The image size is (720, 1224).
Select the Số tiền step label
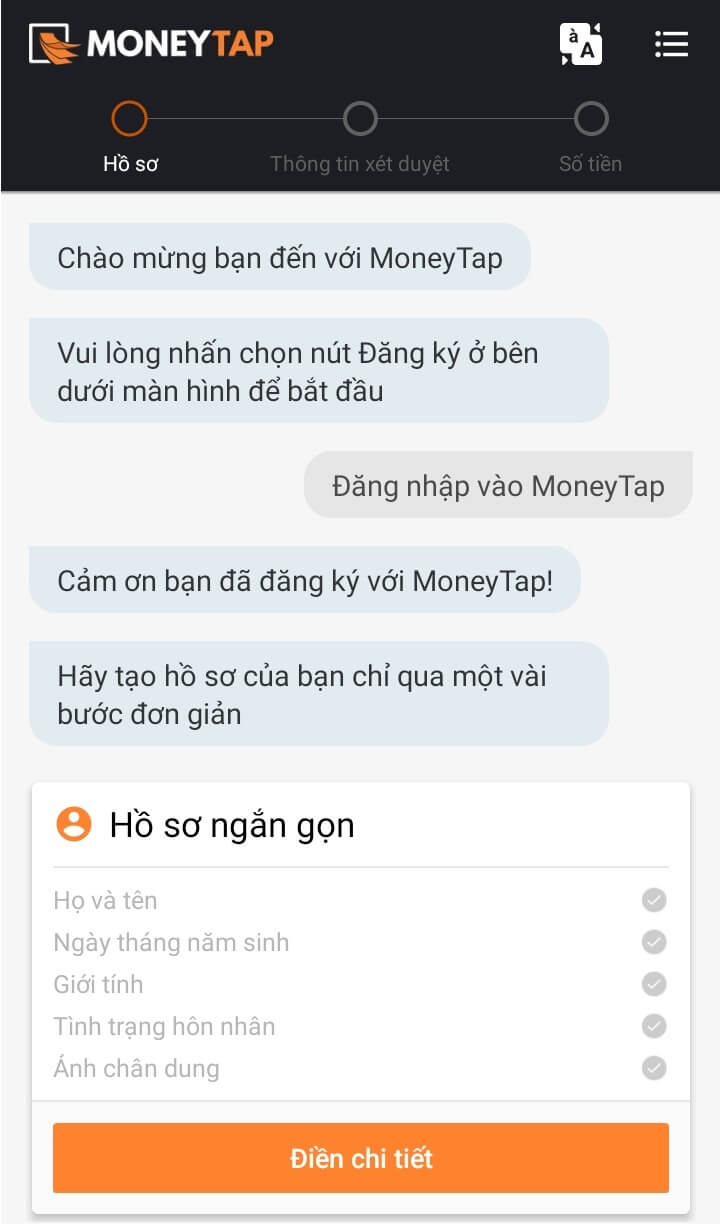pyautogui.click(x=592, y=163)
